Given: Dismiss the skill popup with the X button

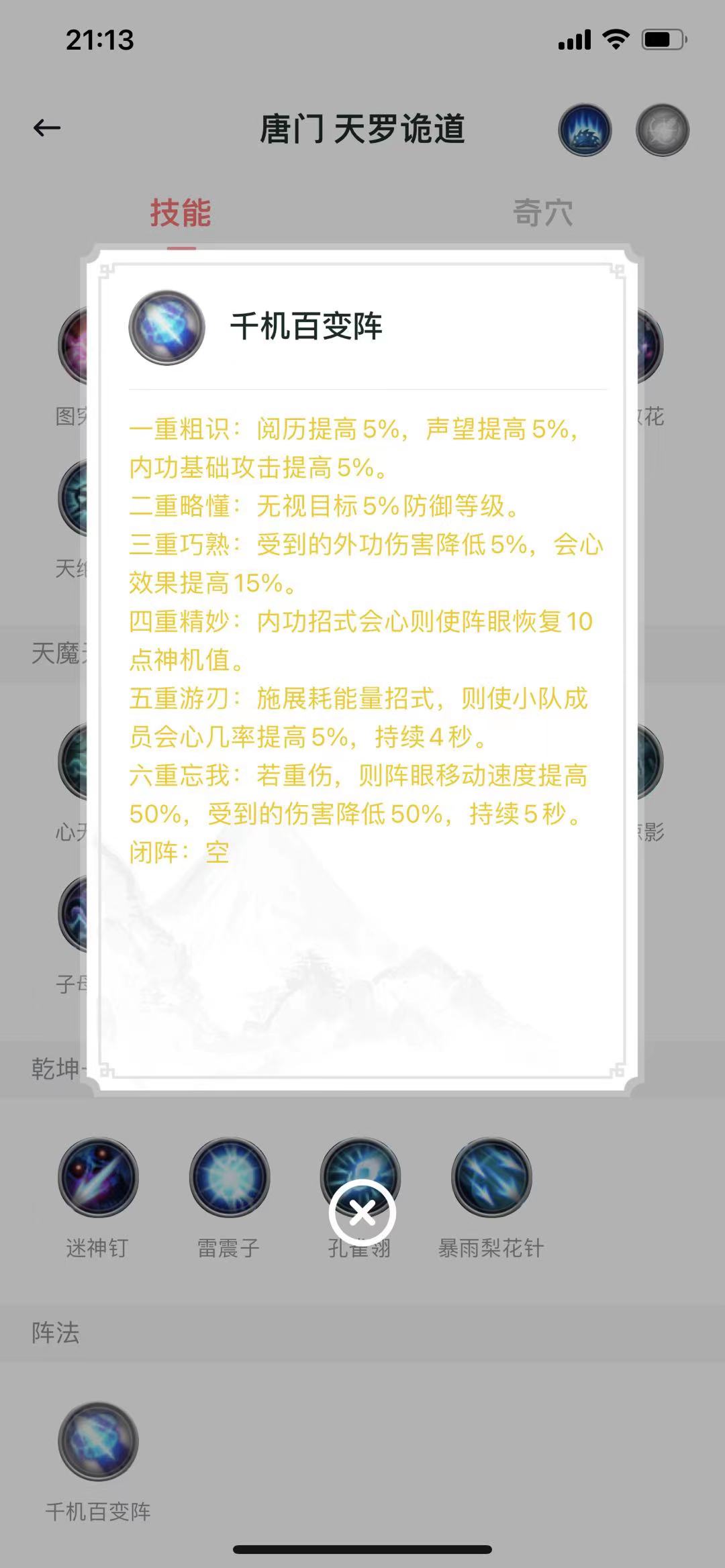Looking at the screenshot, I should pyautogui.click(x=361, y=1210).
